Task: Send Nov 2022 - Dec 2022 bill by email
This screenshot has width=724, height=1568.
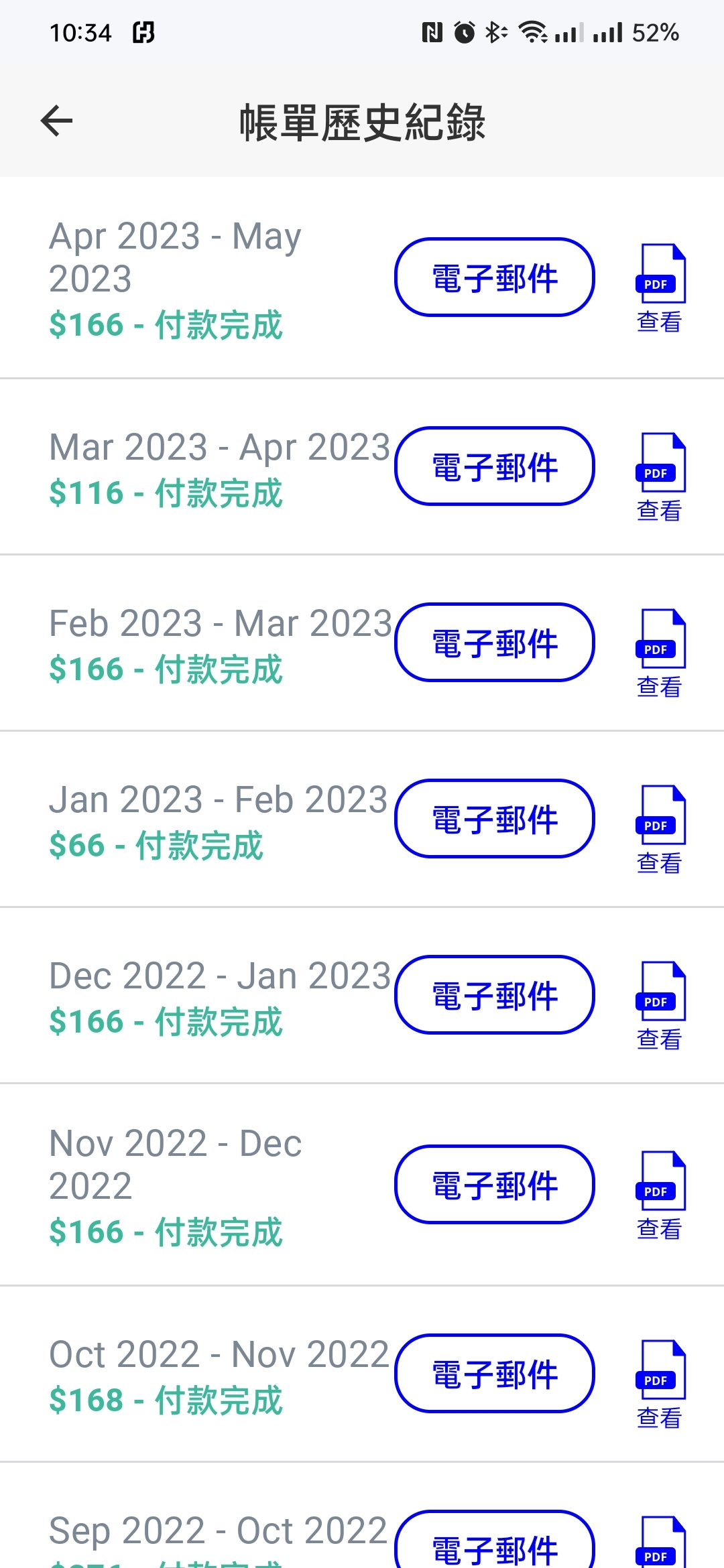Action: tap(495, 1184)
